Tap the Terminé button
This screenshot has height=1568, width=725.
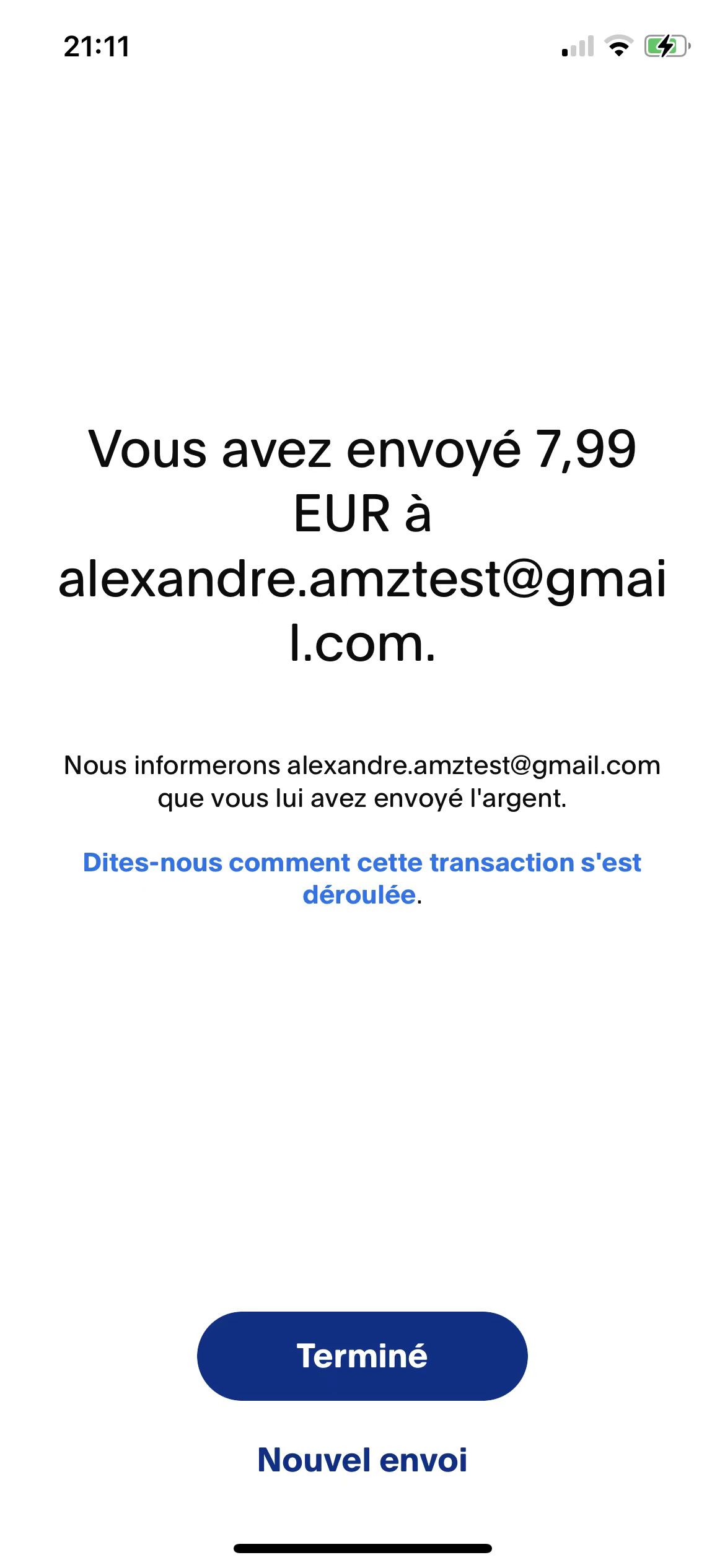[362, 1356]
